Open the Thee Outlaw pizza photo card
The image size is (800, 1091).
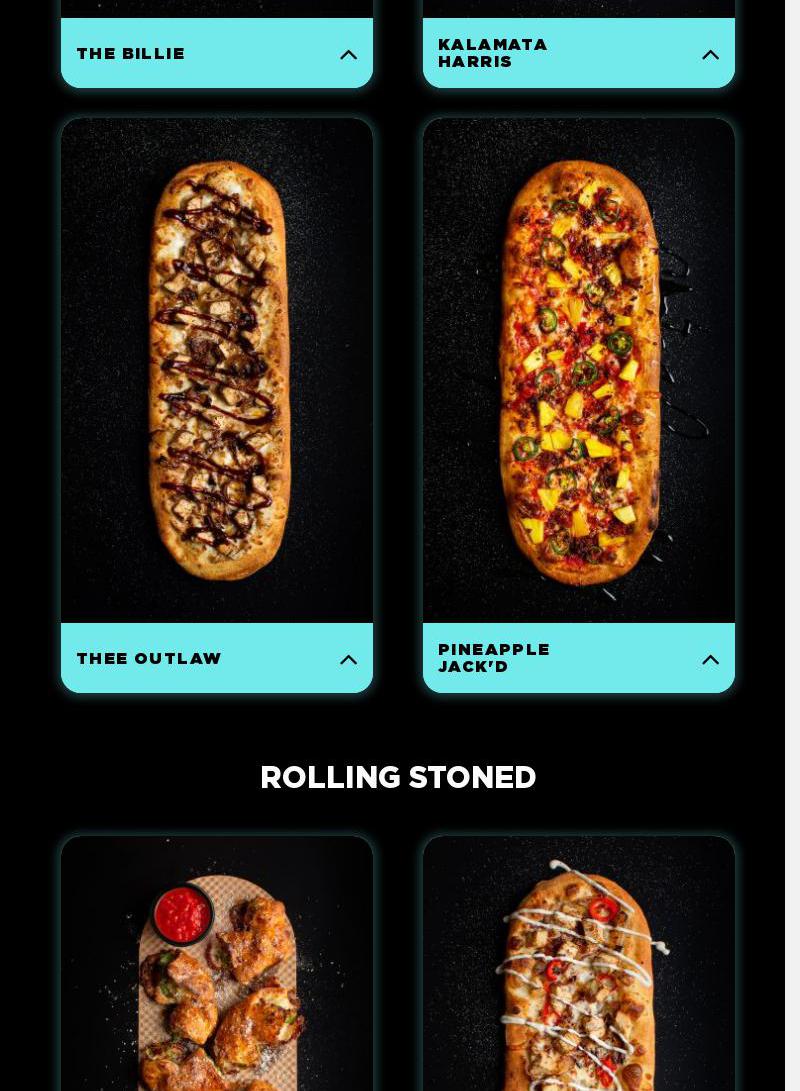(x=217, y=371)
